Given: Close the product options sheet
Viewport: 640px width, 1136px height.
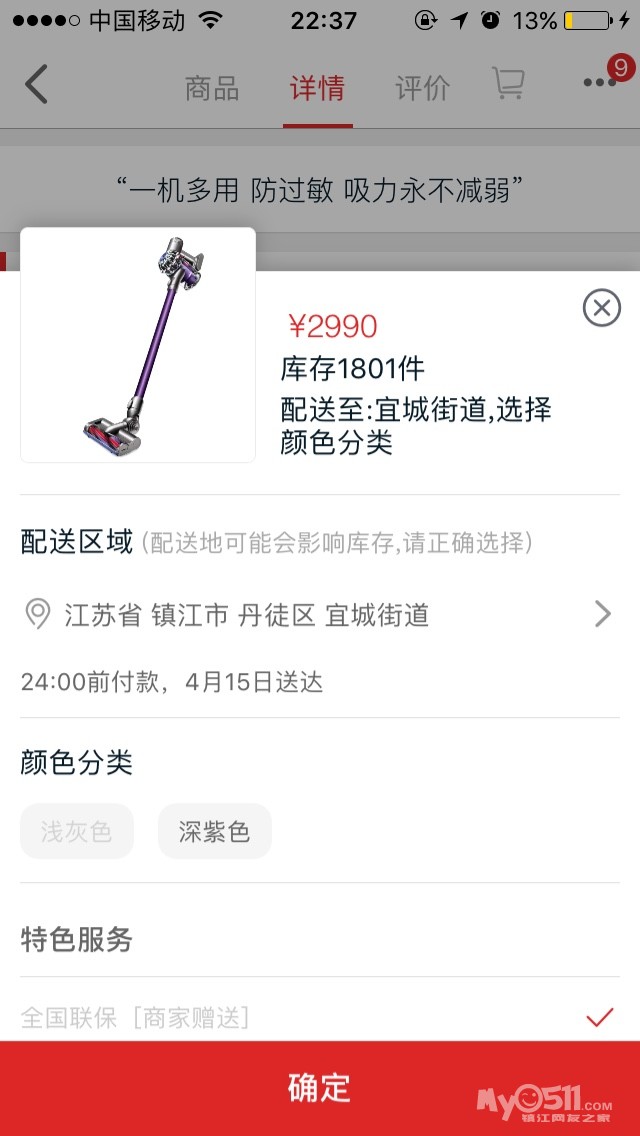Looking at the screenshot, I should (601, 308).
